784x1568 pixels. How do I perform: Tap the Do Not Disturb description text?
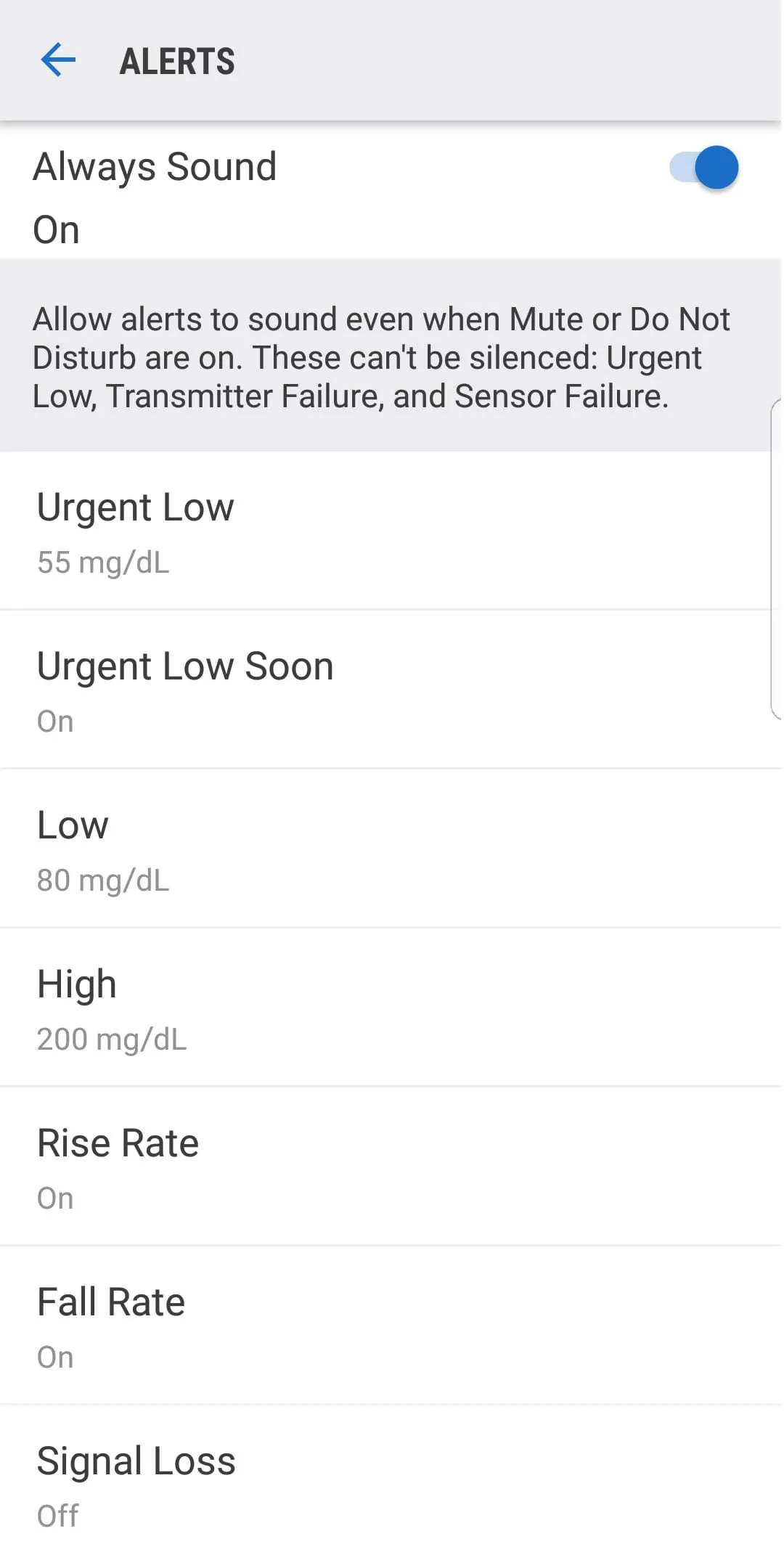coord(380,357)
